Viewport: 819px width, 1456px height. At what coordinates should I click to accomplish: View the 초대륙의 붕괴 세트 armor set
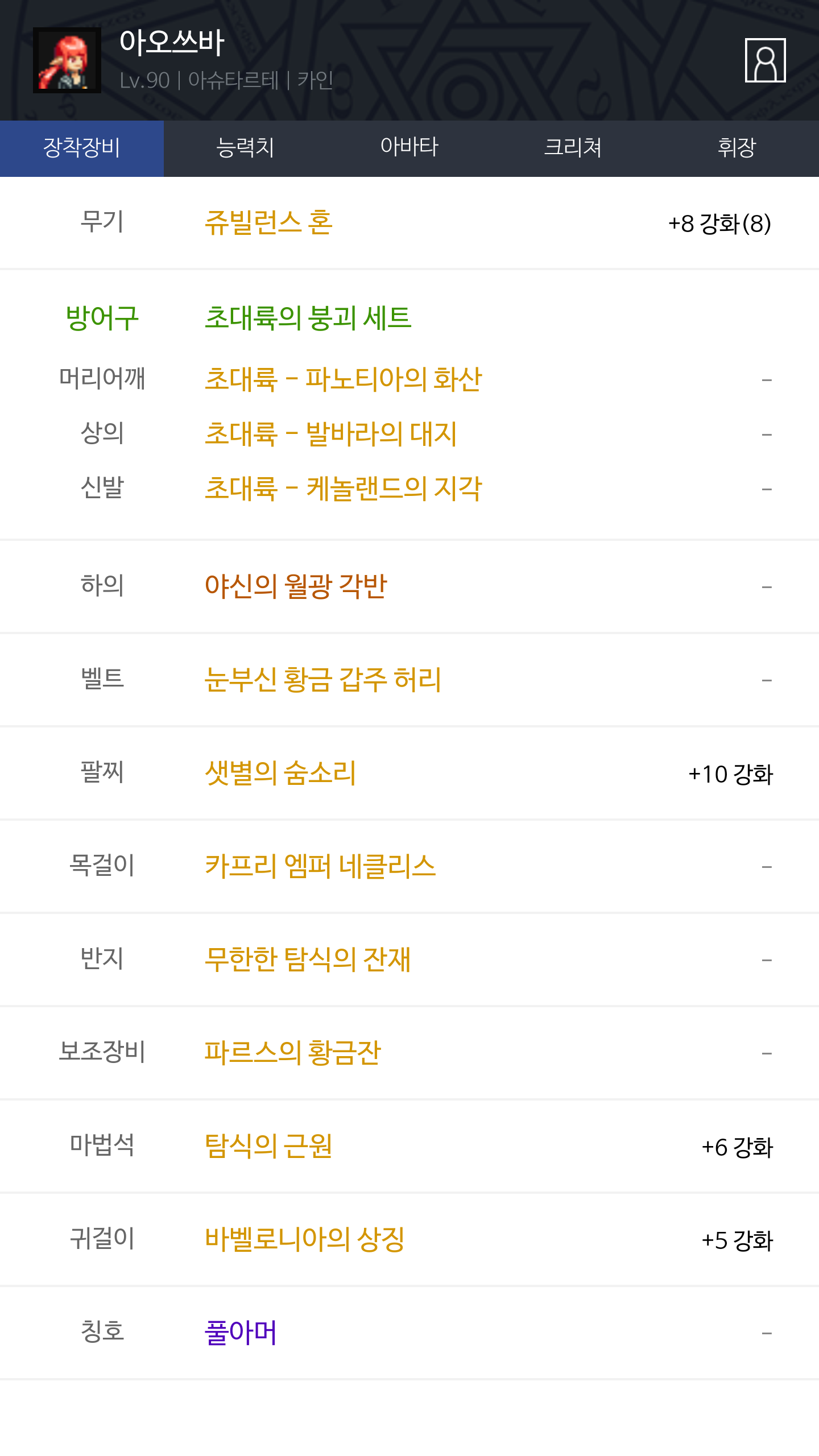pyautogui.click(x=308, y=318)
